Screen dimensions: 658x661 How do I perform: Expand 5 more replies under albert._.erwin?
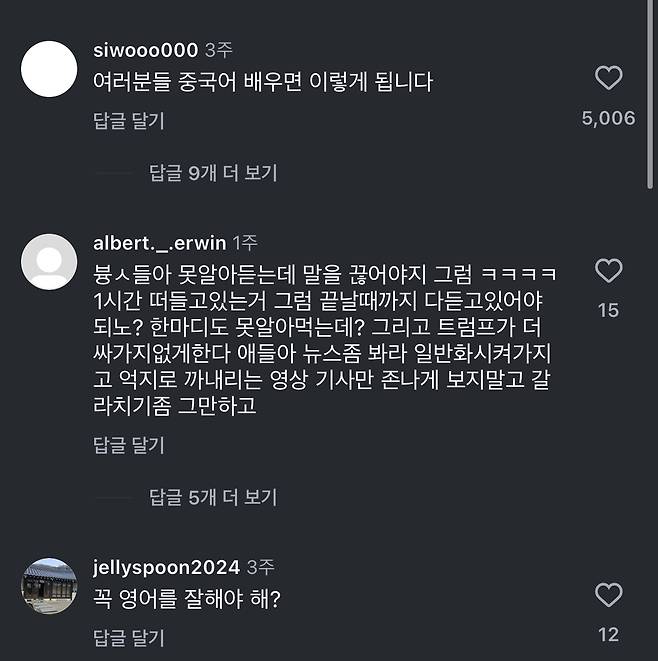tap(212, 497)
